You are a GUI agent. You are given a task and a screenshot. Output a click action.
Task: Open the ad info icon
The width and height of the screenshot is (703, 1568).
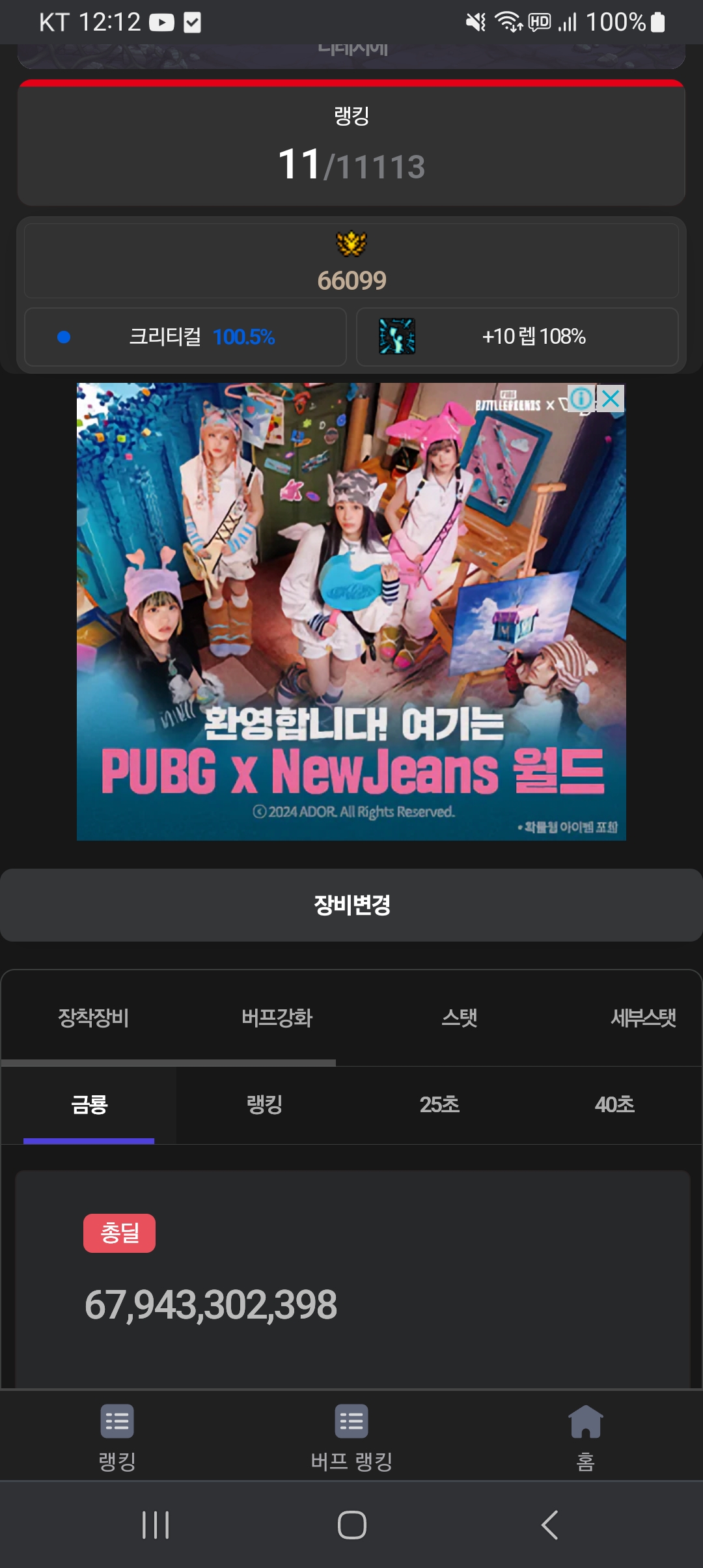[581, 398]
